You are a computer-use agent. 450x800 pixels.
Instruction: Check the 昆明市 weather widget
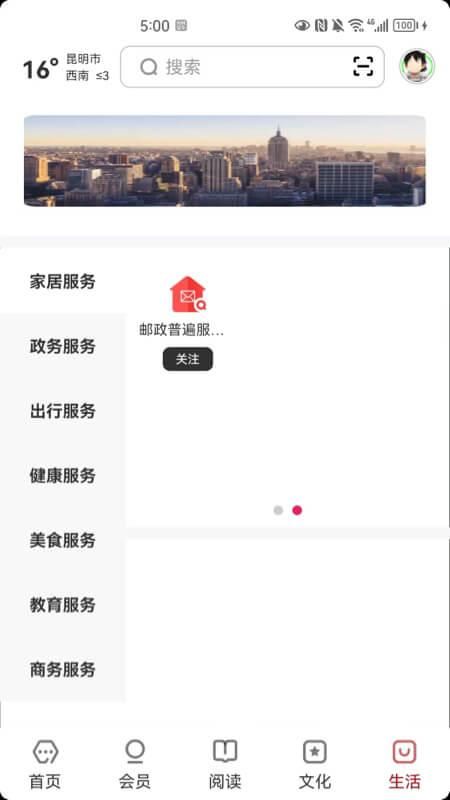coord(66,68)
